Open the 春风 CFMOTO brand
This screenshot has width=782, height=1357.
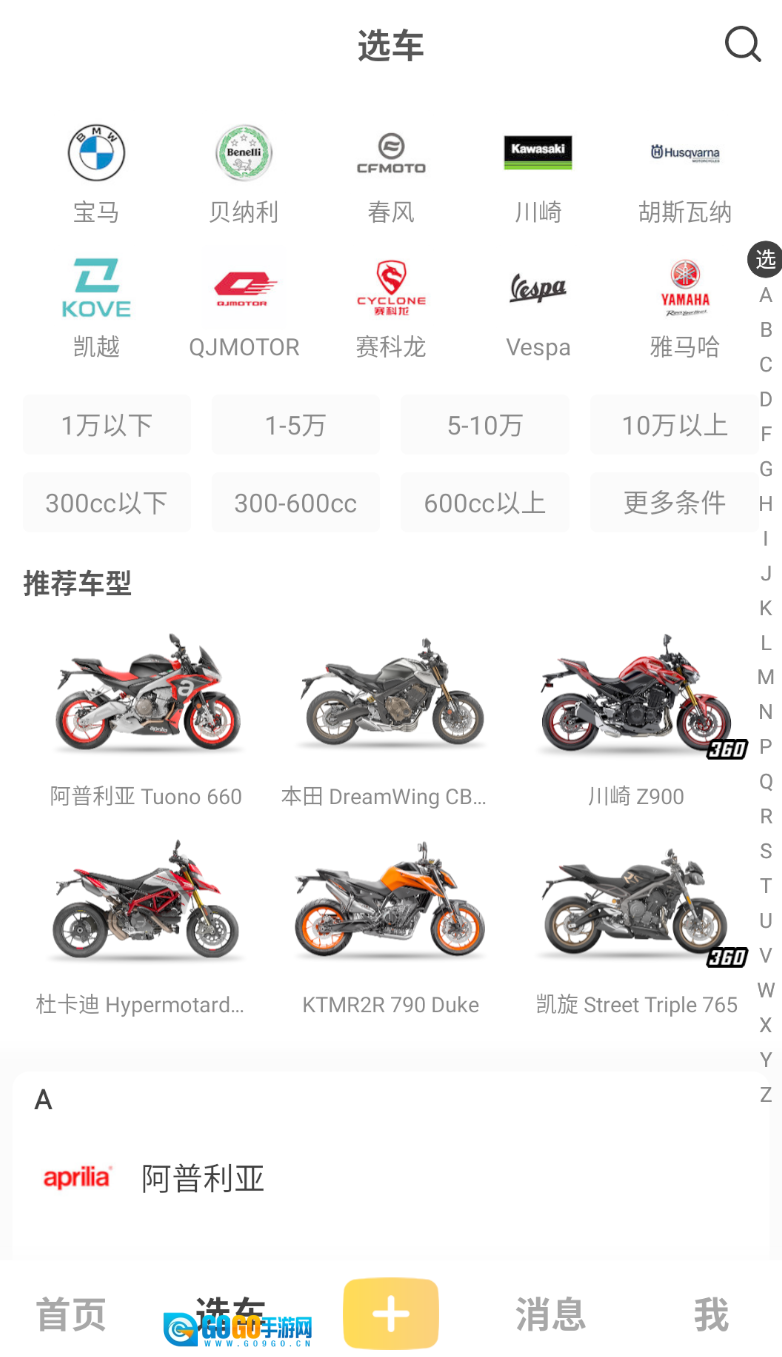[391, 173]
